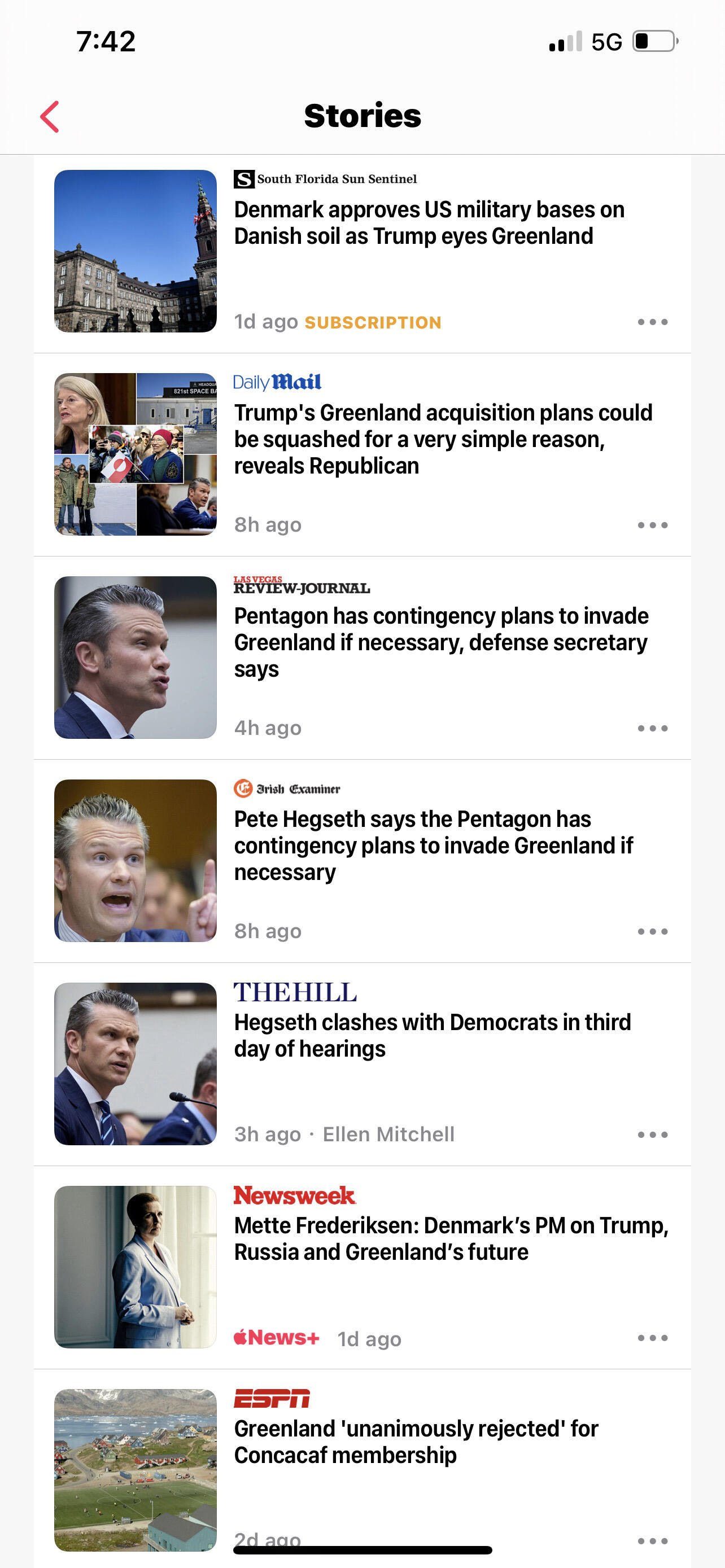Go back using the red back arrow
Screen dimensions: 725x1568
tap(50, 116)
